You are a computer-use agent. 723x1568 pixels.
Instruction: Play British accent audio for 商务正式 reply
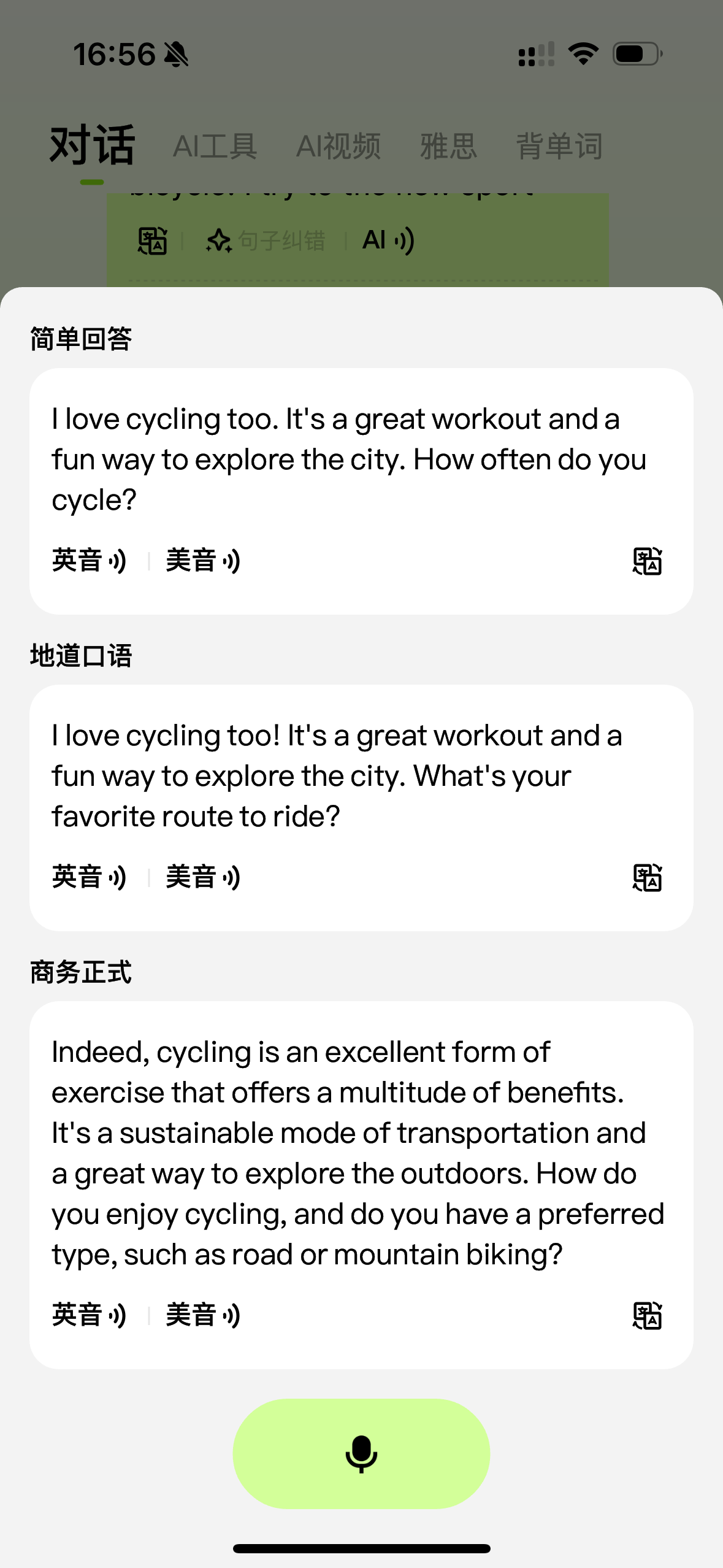90,1315
